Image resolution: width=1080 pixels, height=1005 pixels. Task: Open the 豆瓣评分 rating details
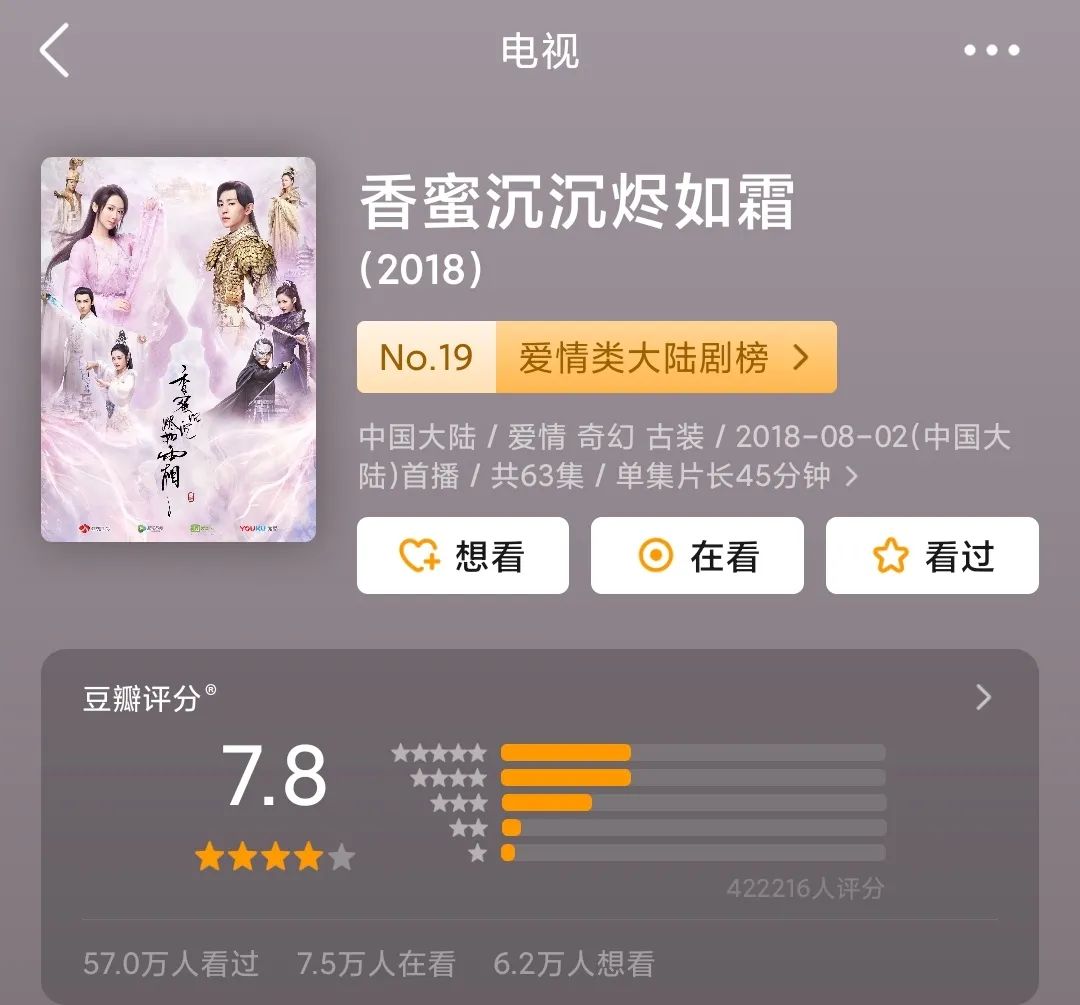983,697
